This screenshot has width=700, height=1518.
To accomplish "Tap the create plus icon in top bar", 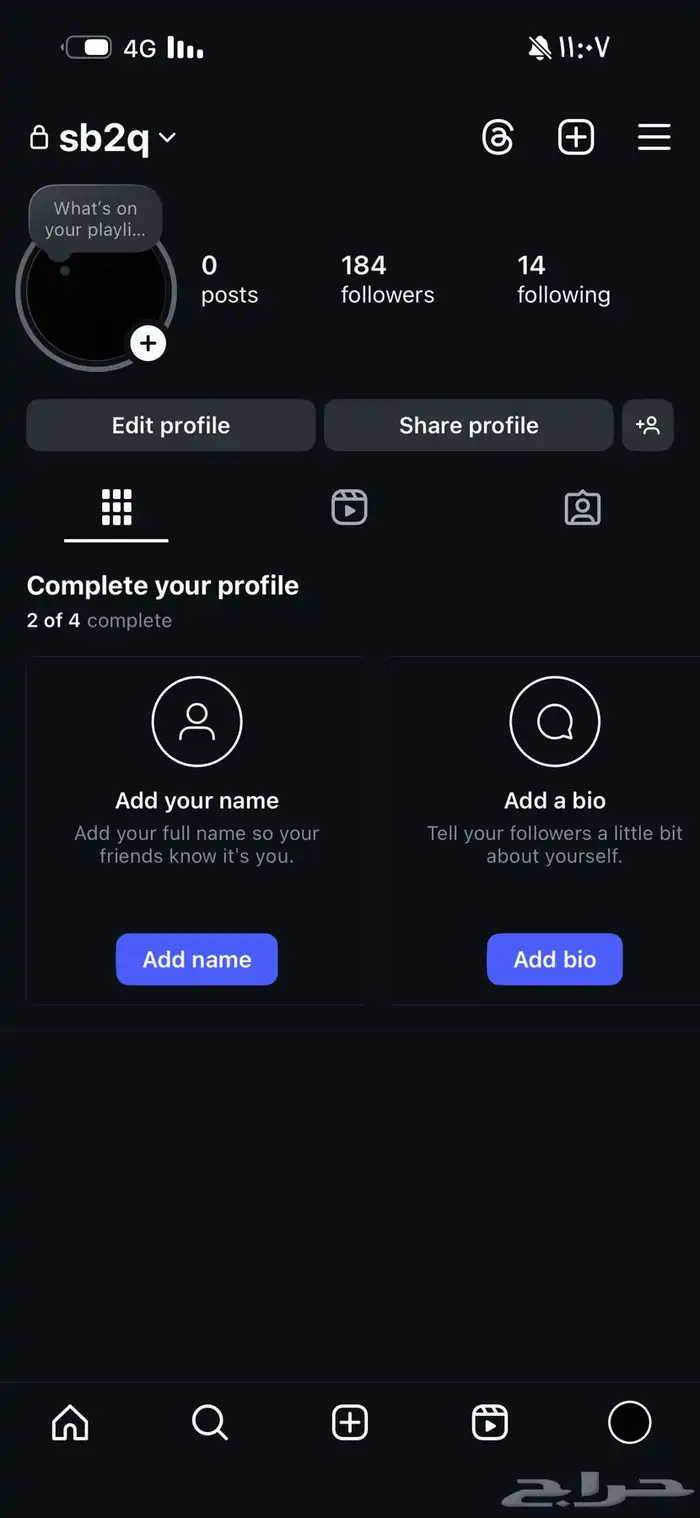I will 576,137.
